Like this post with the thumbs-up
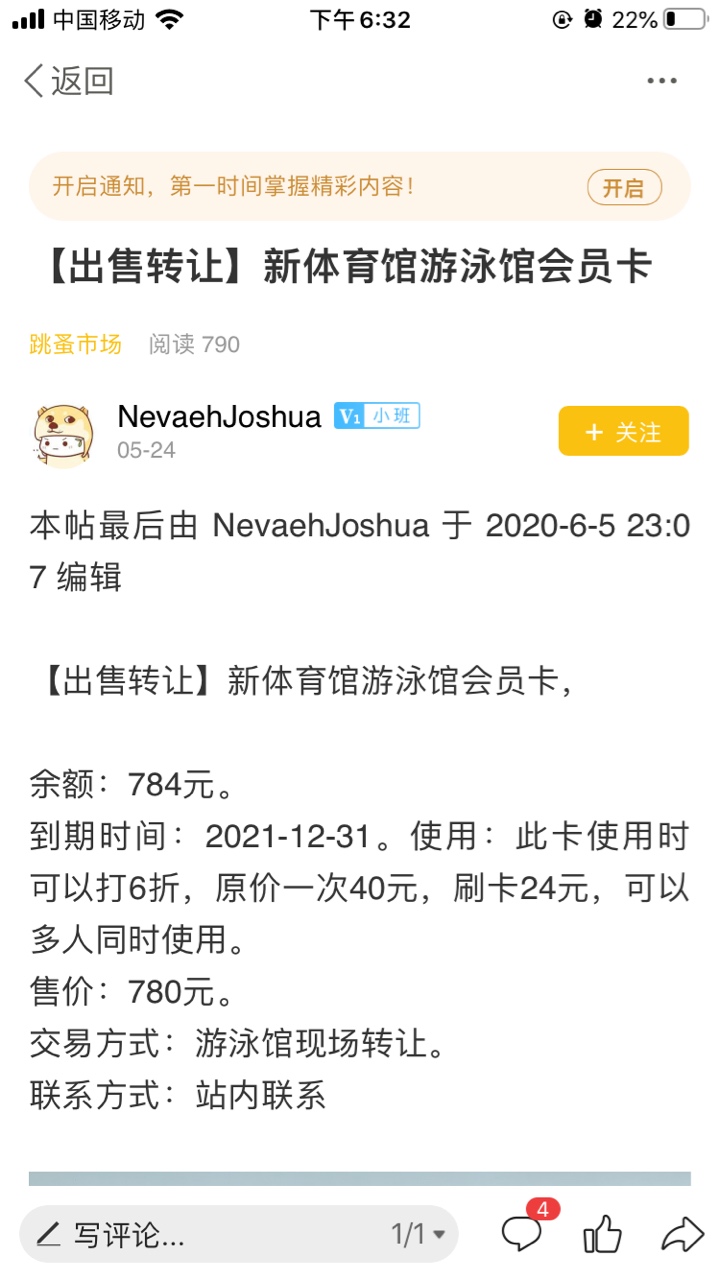The height and width of the screenshot is (1280, 720). coord(602,1234)
